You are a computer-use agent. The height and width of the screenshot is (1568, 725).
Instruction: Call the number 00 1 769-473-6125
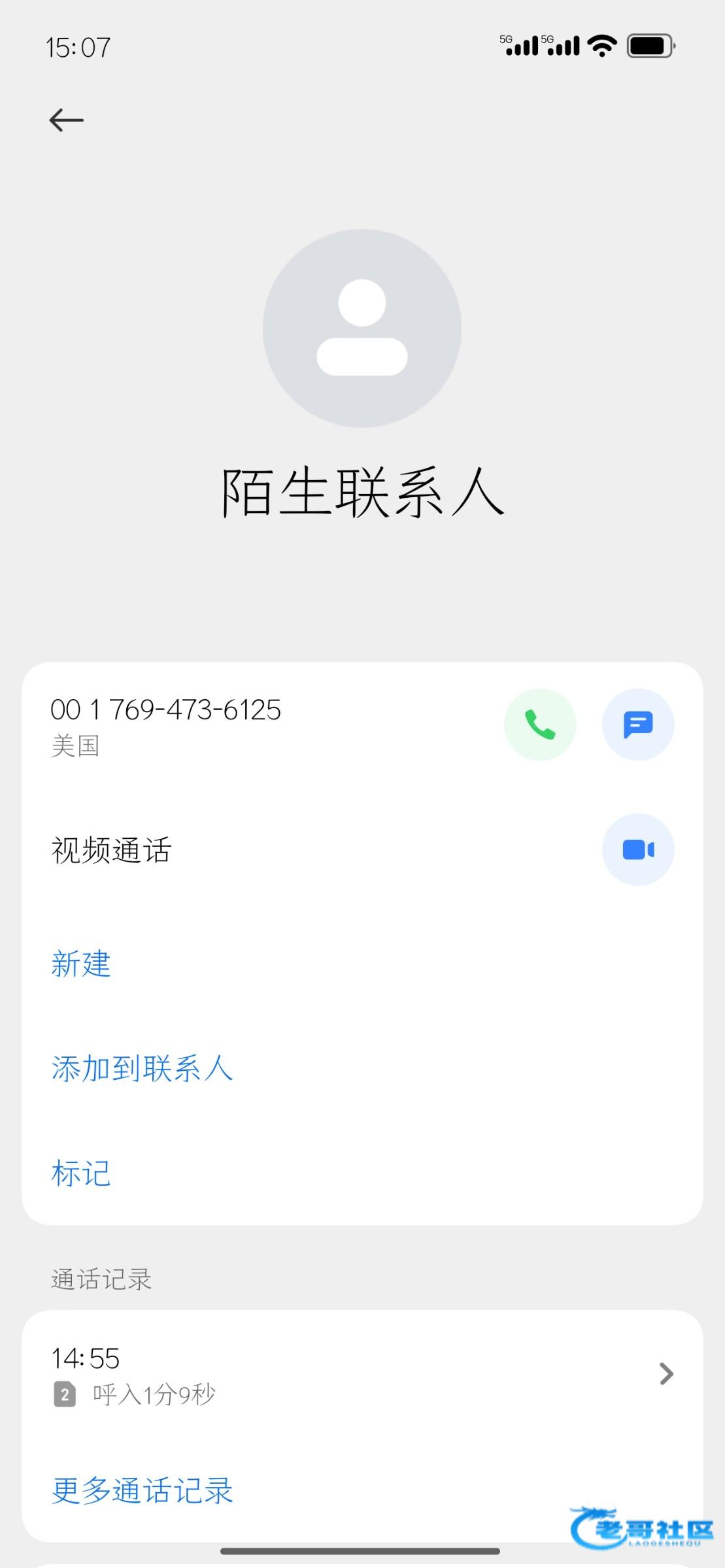tap(540, 725)
